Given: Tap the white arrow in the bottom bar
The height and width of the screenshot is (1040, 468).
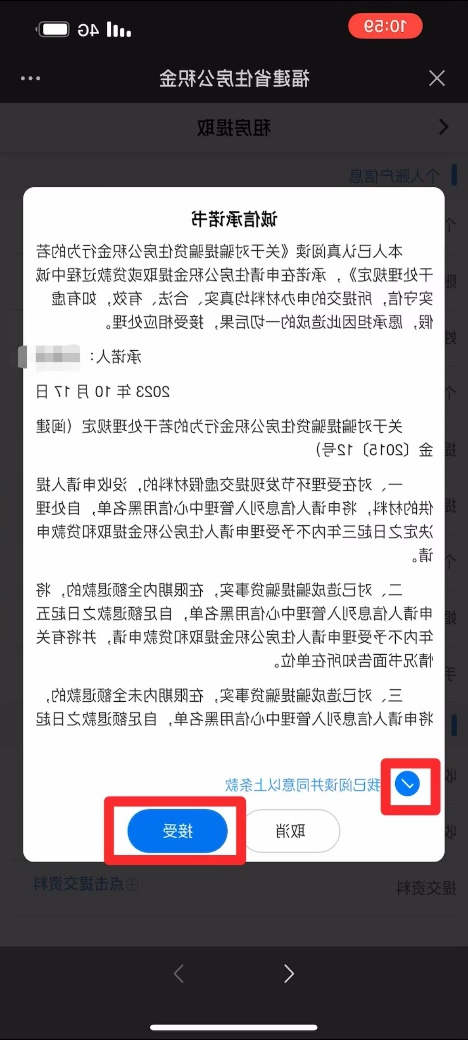Looking at the screenshot, I should [288, 973].
